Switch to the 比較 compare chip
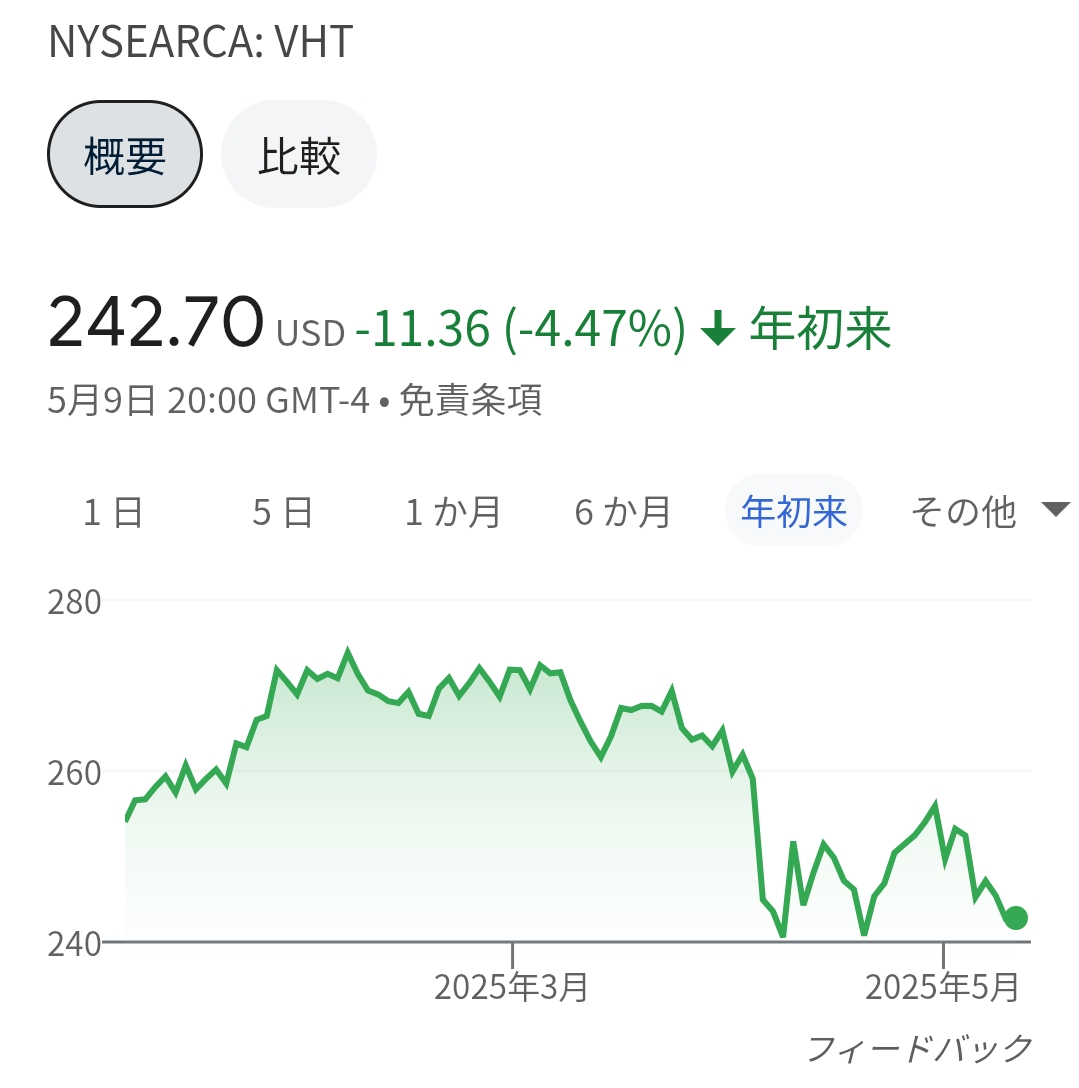1079x1088 pixels. coord(299,155)
